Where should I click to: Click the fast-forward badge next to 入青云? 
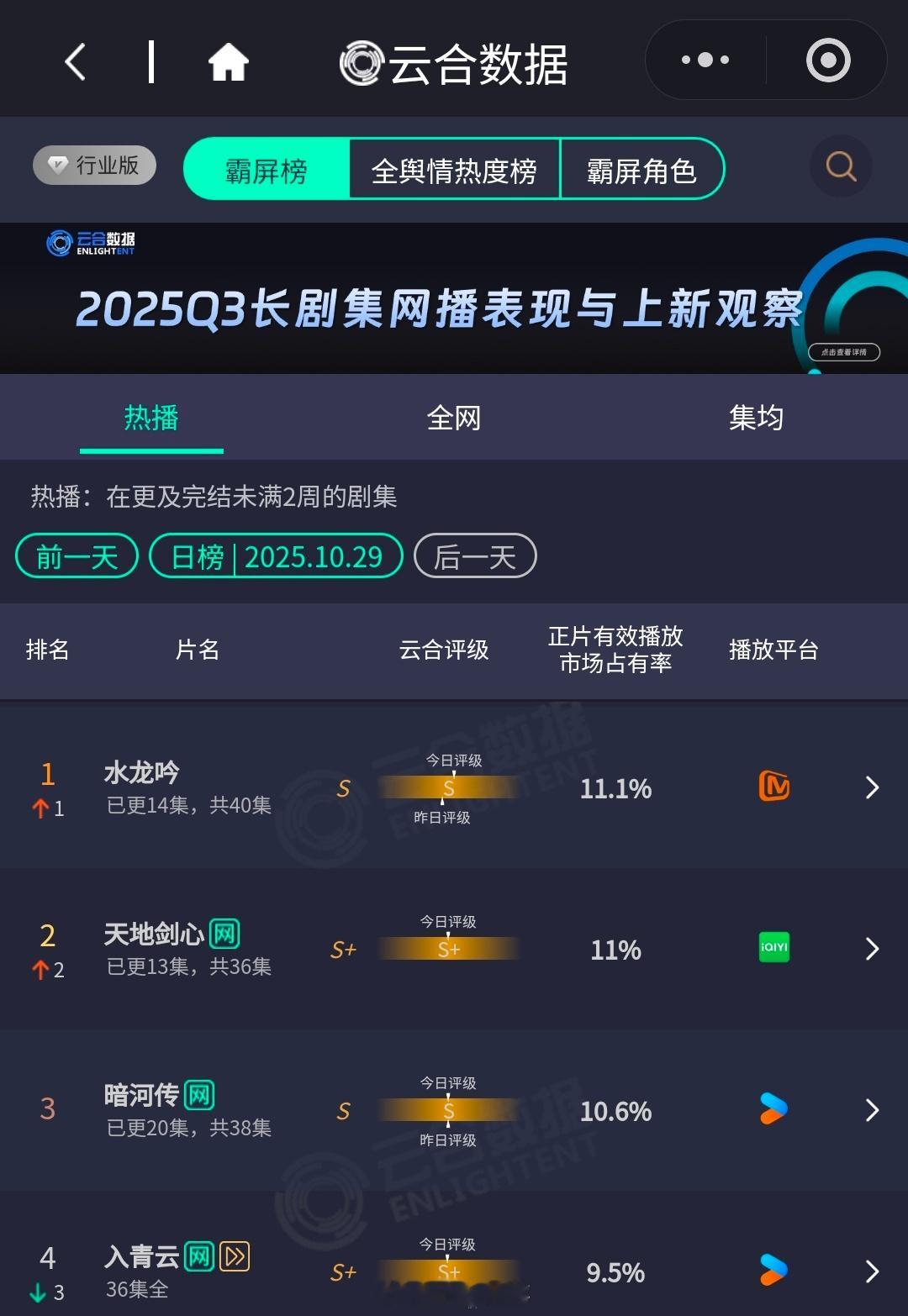pyautogui.click(x=234, y=1256)
